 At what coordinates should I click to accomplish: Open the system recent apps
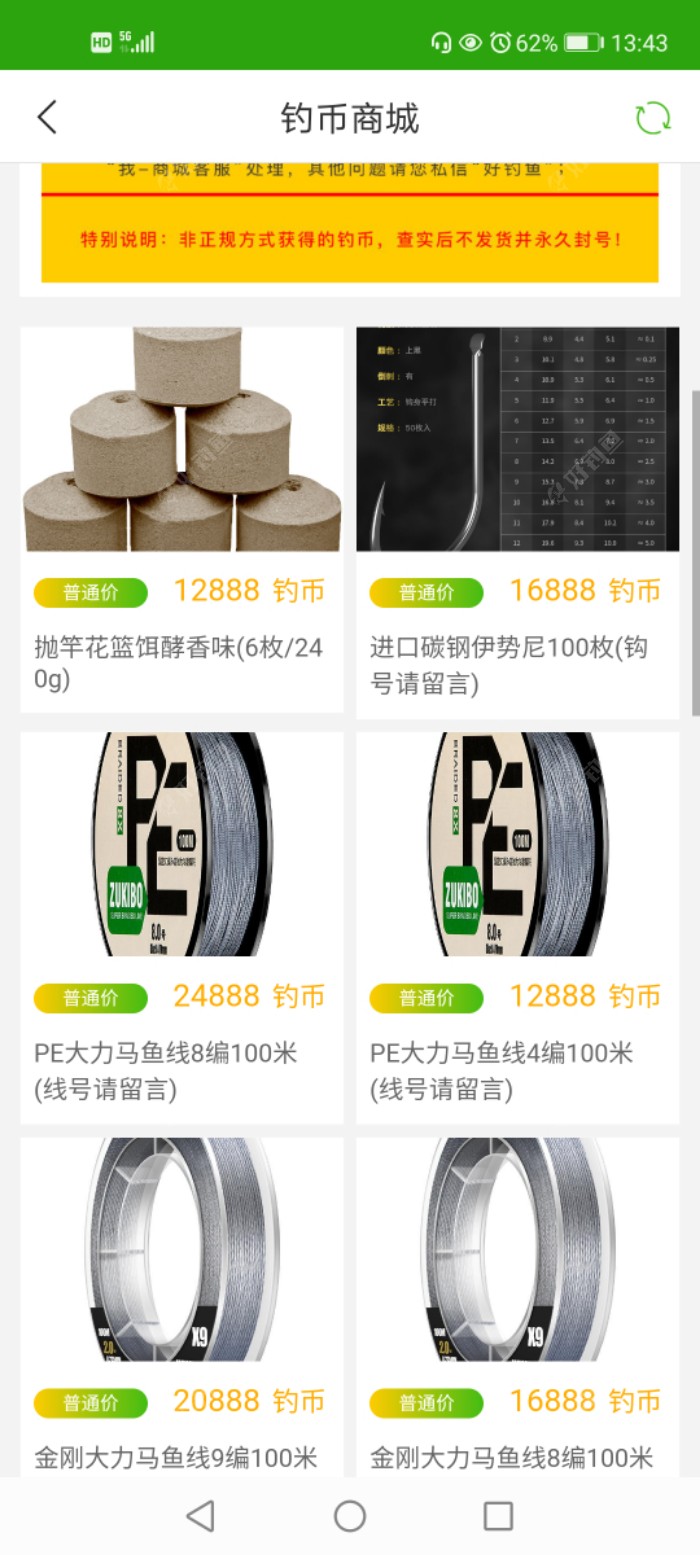click(498, 1516)
